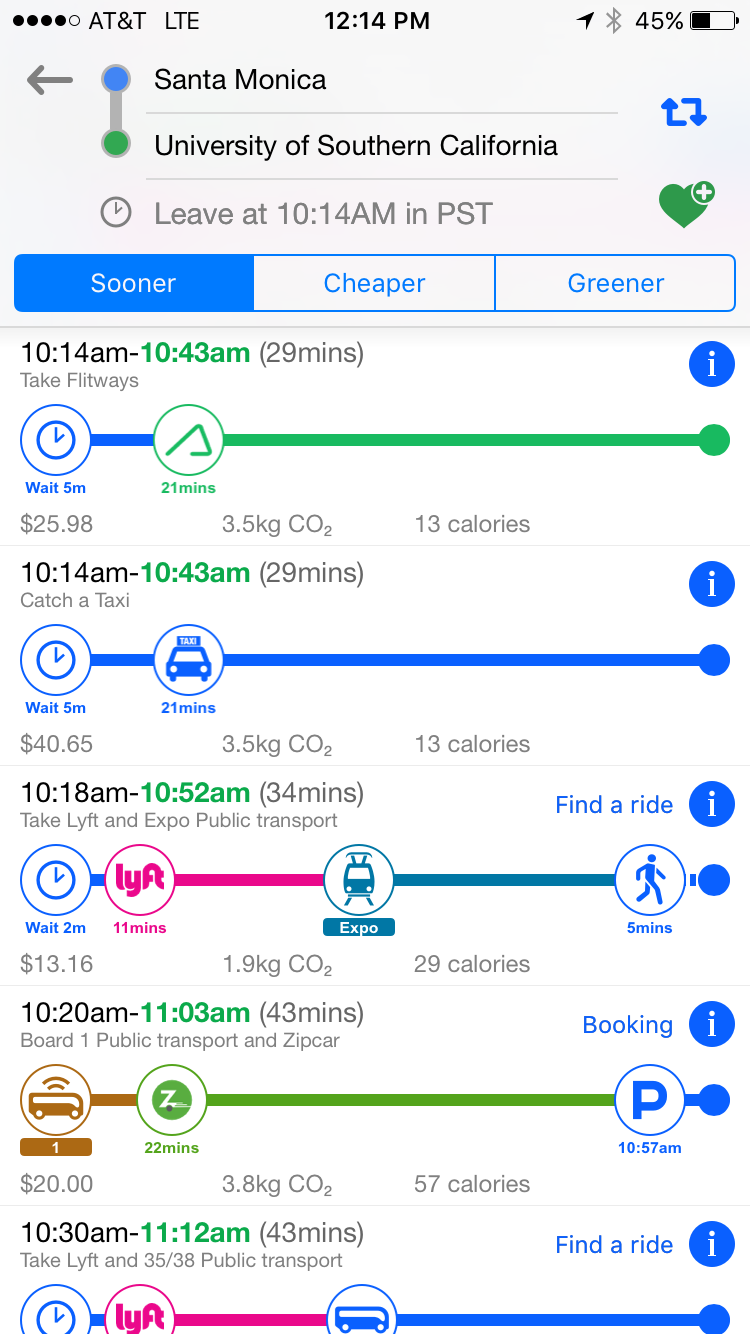
Task: Open info for the Zipcar route
Action: [x=712, y=1025]
